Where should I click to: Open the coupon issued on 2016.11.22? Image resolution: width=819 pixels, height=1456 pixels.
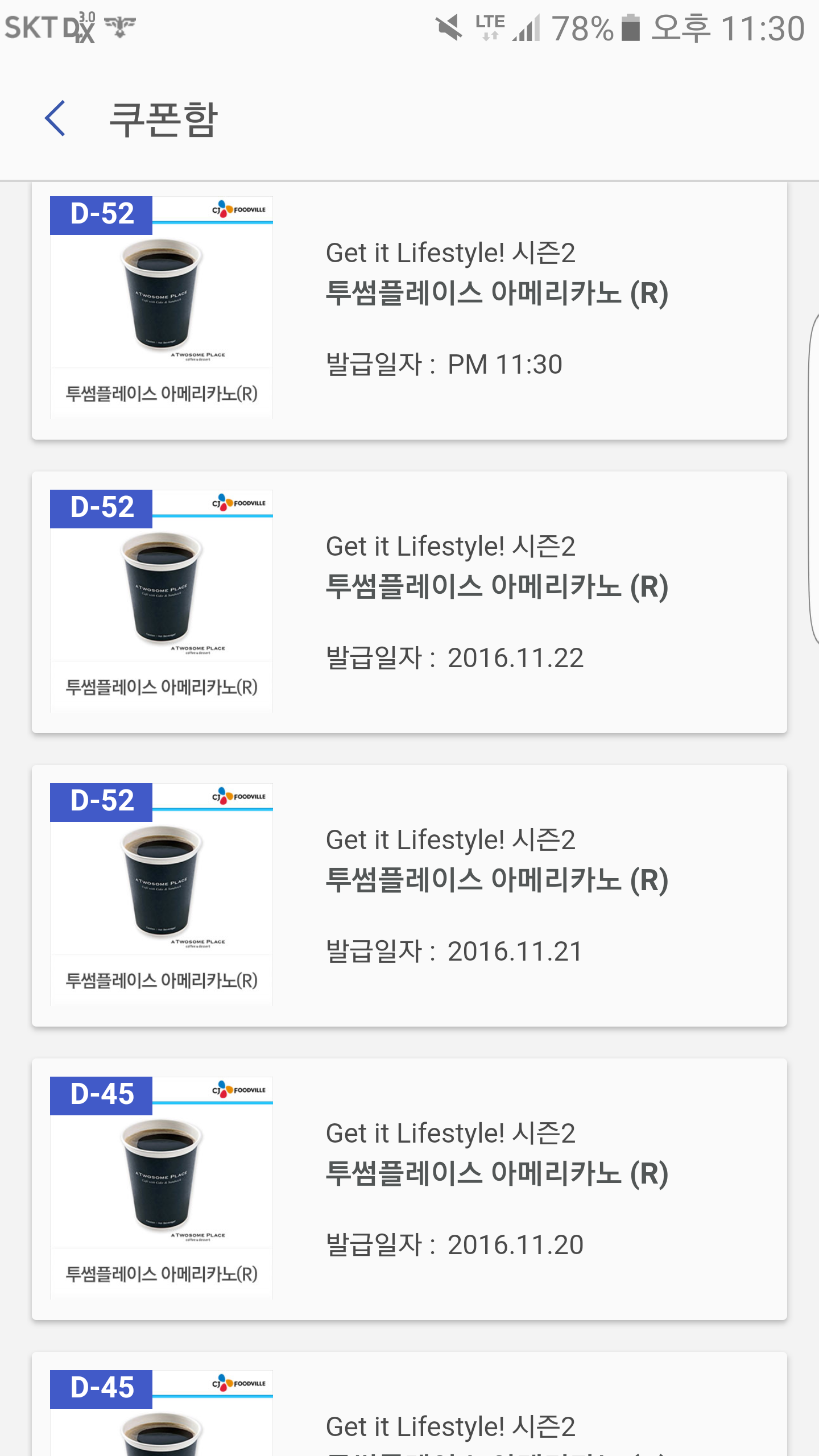(x=409, y=602)
